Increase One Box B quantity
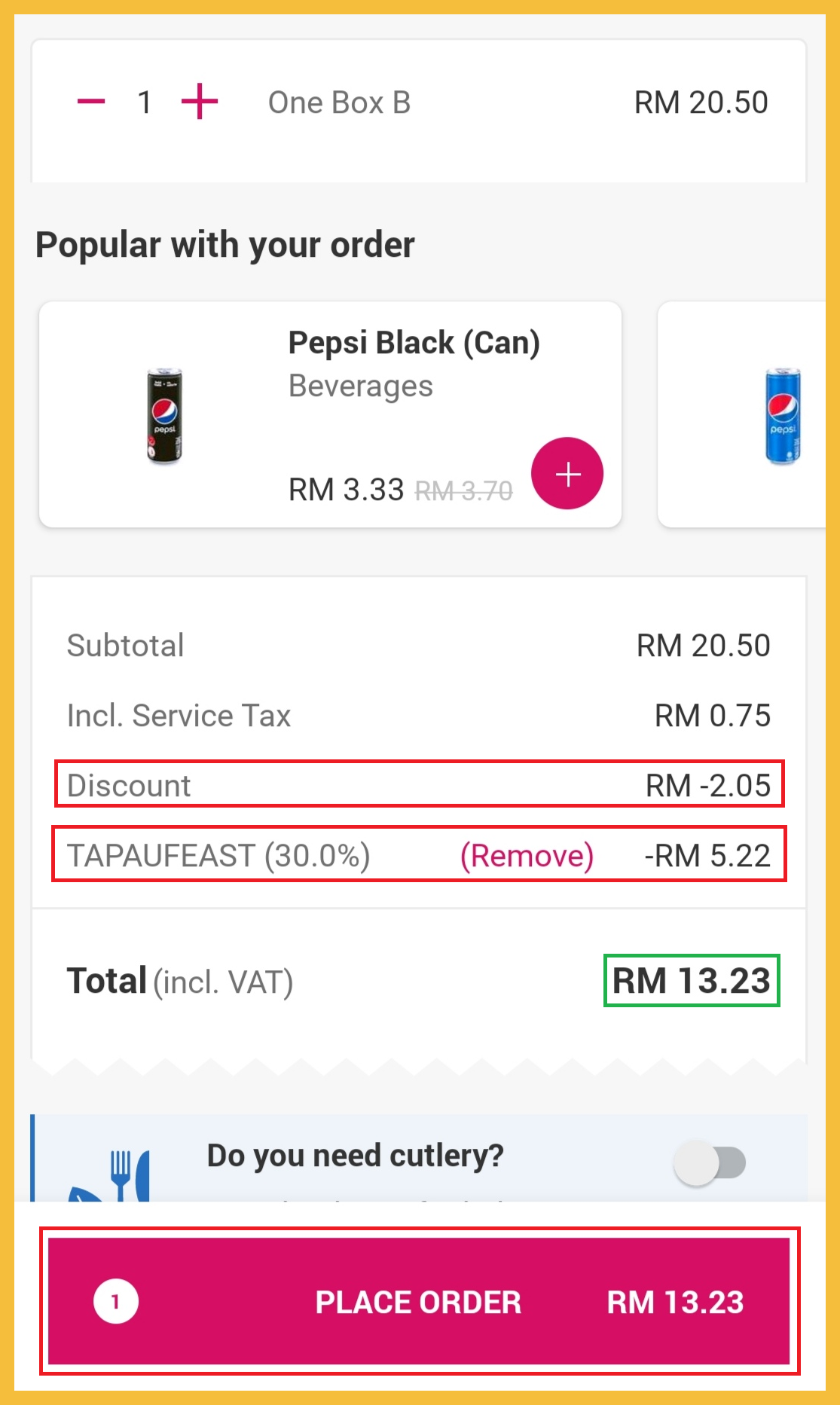840x1405 pixels. click(200, 102)
